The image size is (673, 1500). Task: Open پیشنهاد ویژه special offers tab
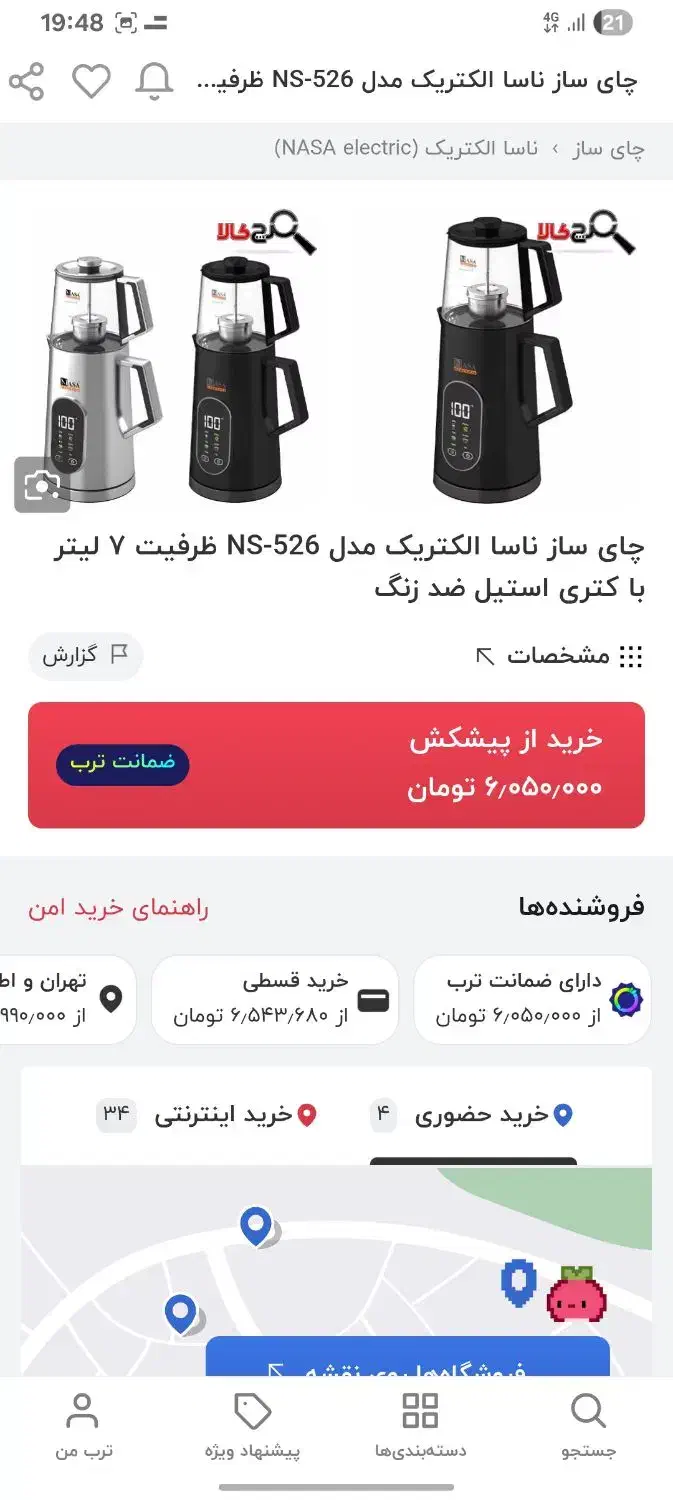[252, 1427]
